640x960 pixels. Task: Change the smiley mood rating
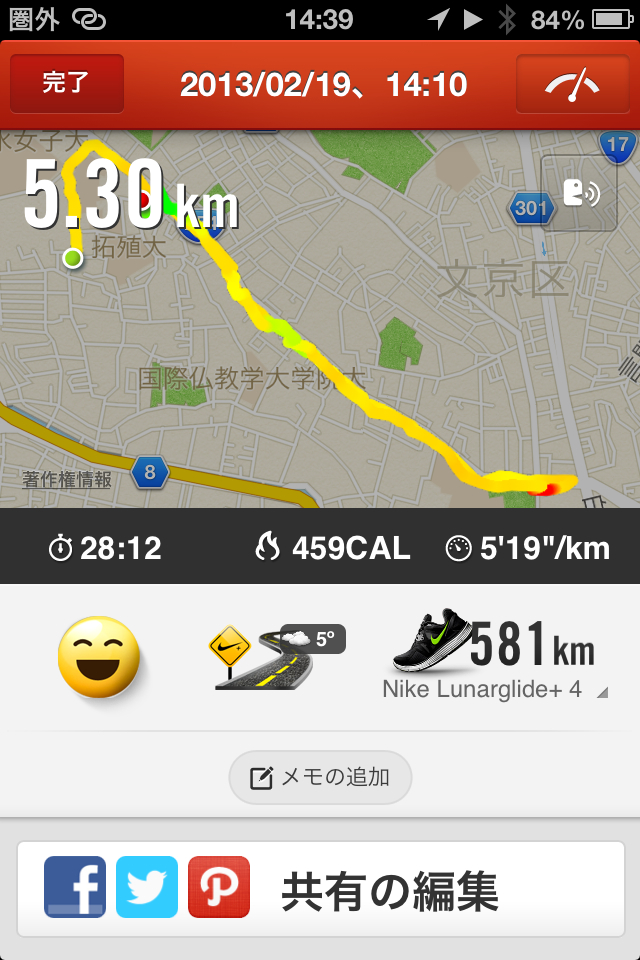click(98, 656)
